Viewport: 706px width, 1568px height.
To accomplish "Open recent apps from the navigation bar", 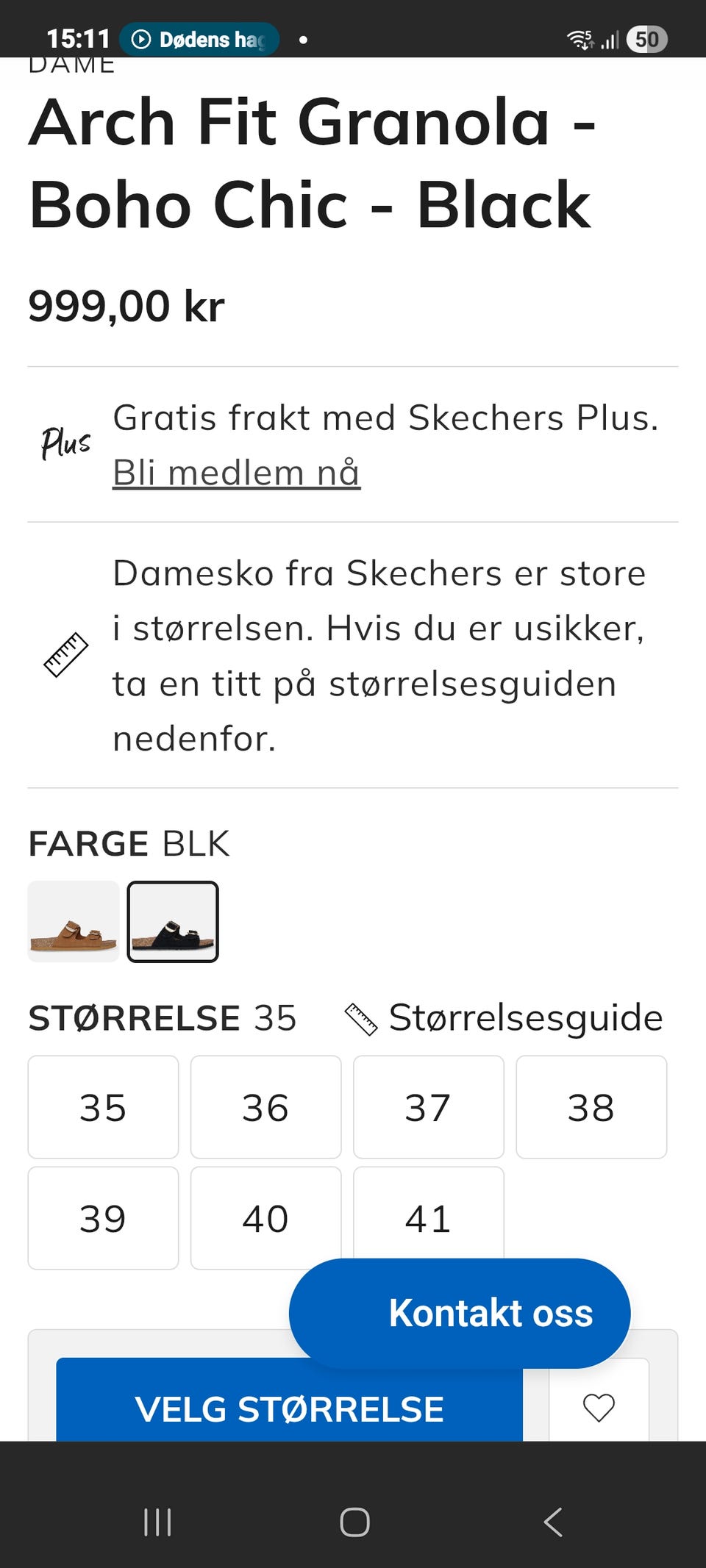I will [157, 1520].
